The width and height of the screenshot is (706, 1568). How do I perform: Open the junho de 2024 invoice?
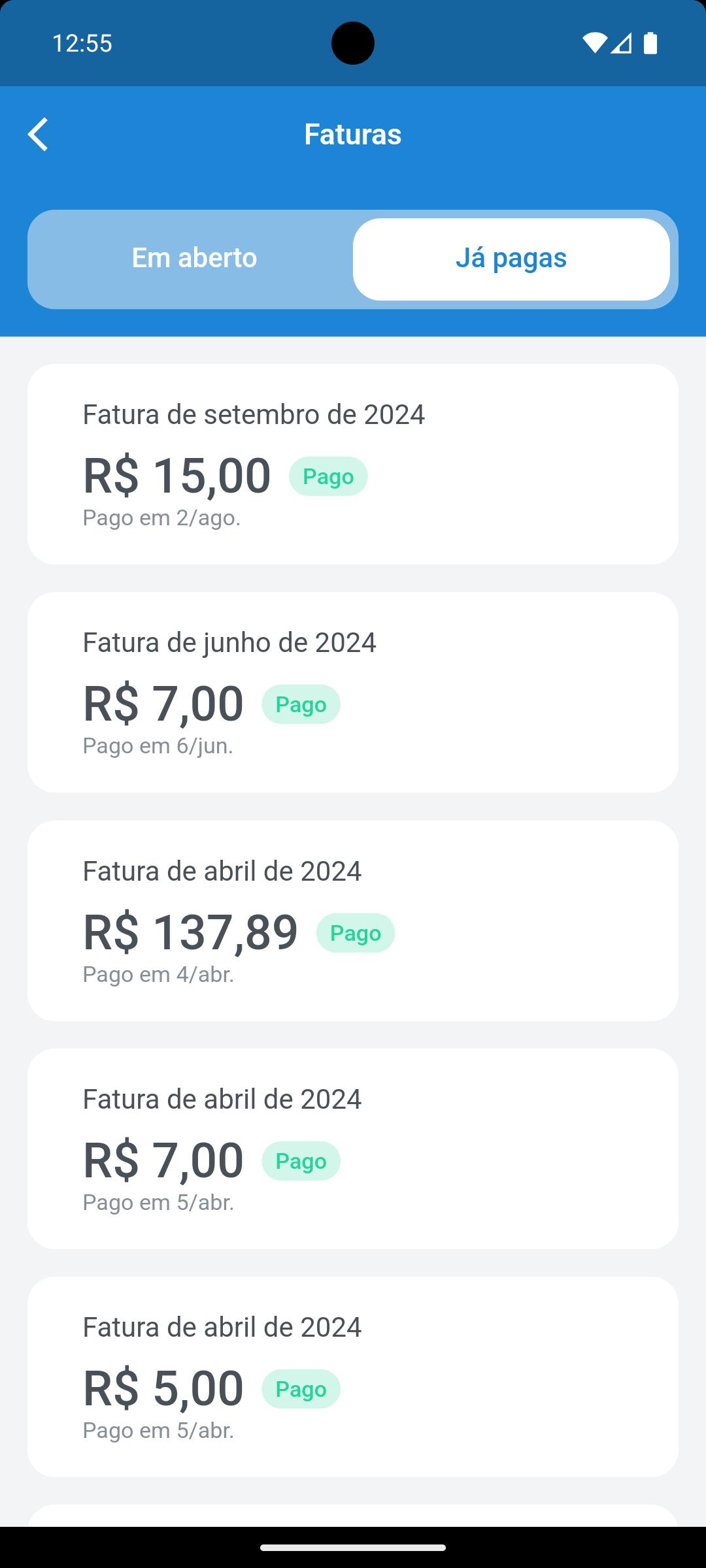pos(353,693)
